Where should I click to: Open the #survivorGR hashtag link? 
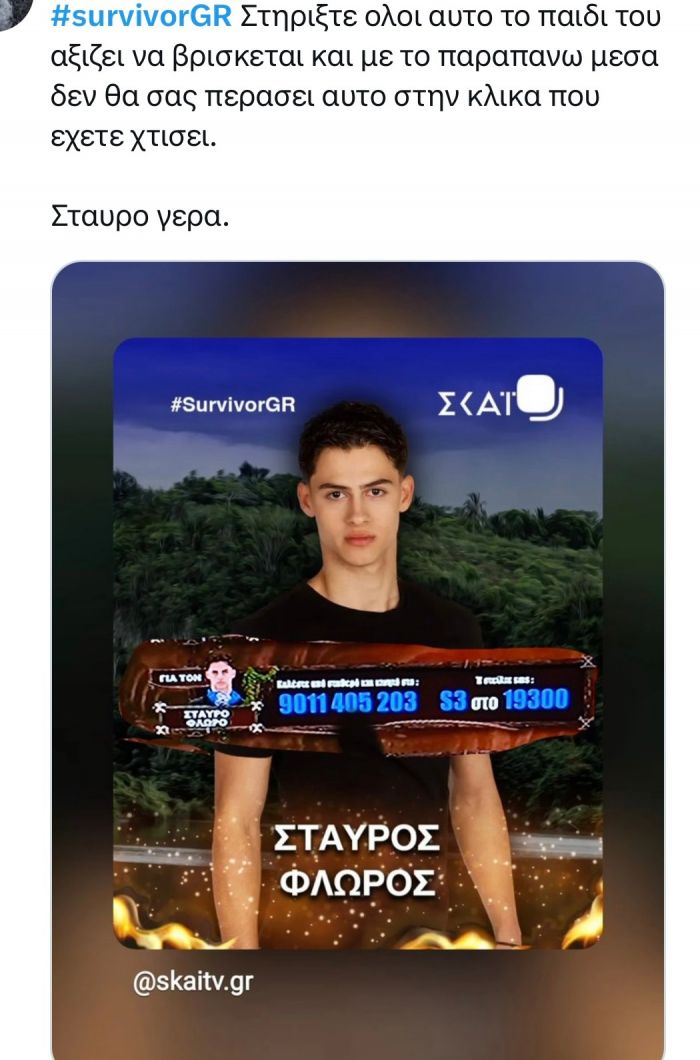[140, 17]
